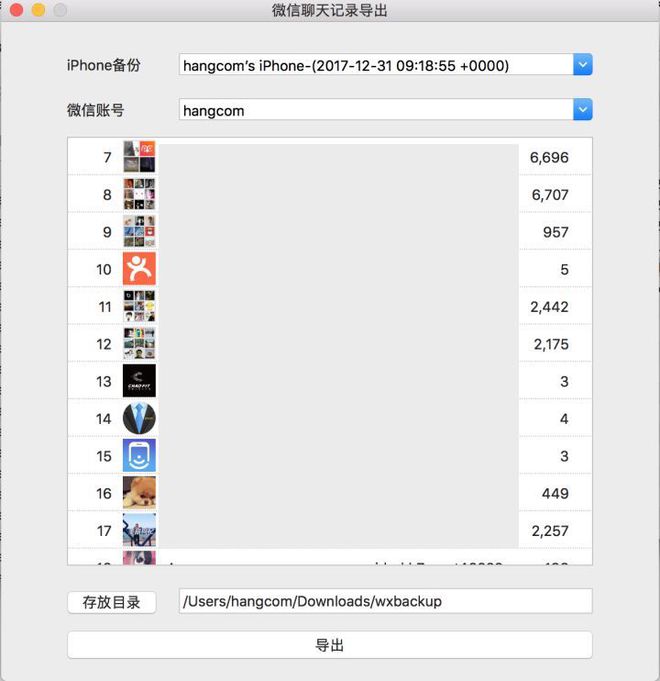Select row 8 with 6,707 messages
The height and width of the screenshot is (681, 660).
tap(330, 195)
